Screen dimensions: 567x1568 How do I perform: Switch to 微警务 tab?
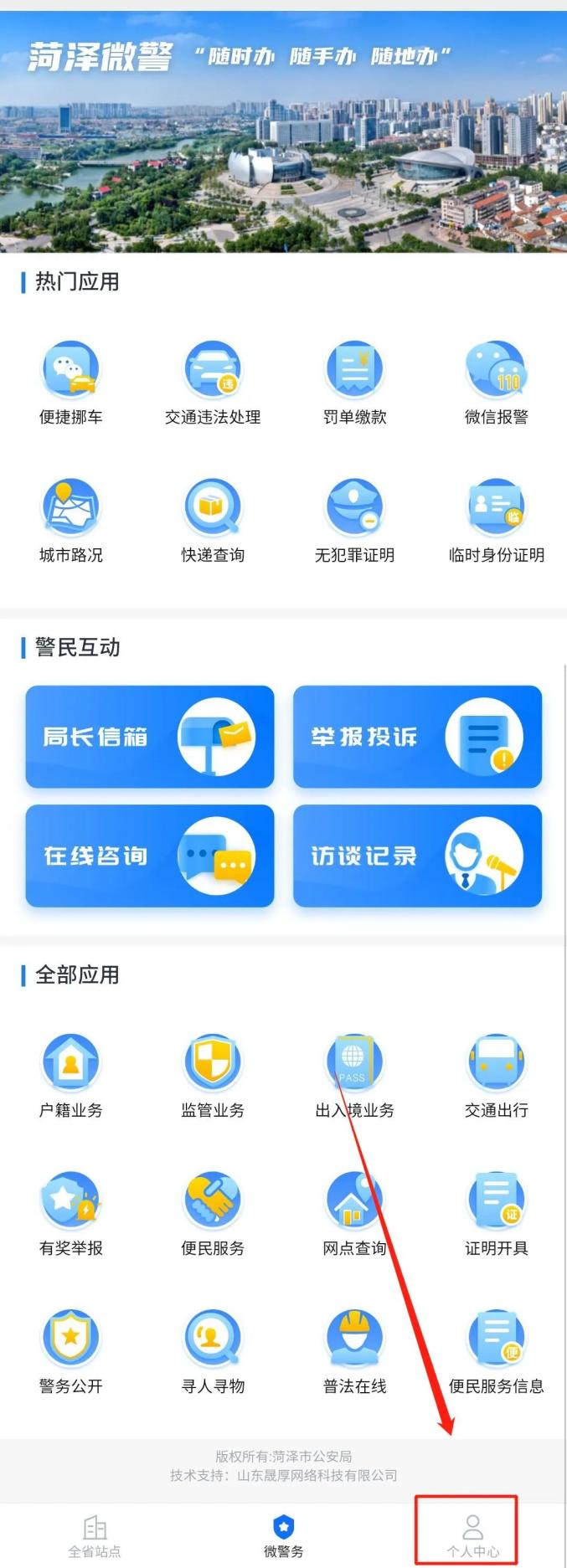point(284,1536)
